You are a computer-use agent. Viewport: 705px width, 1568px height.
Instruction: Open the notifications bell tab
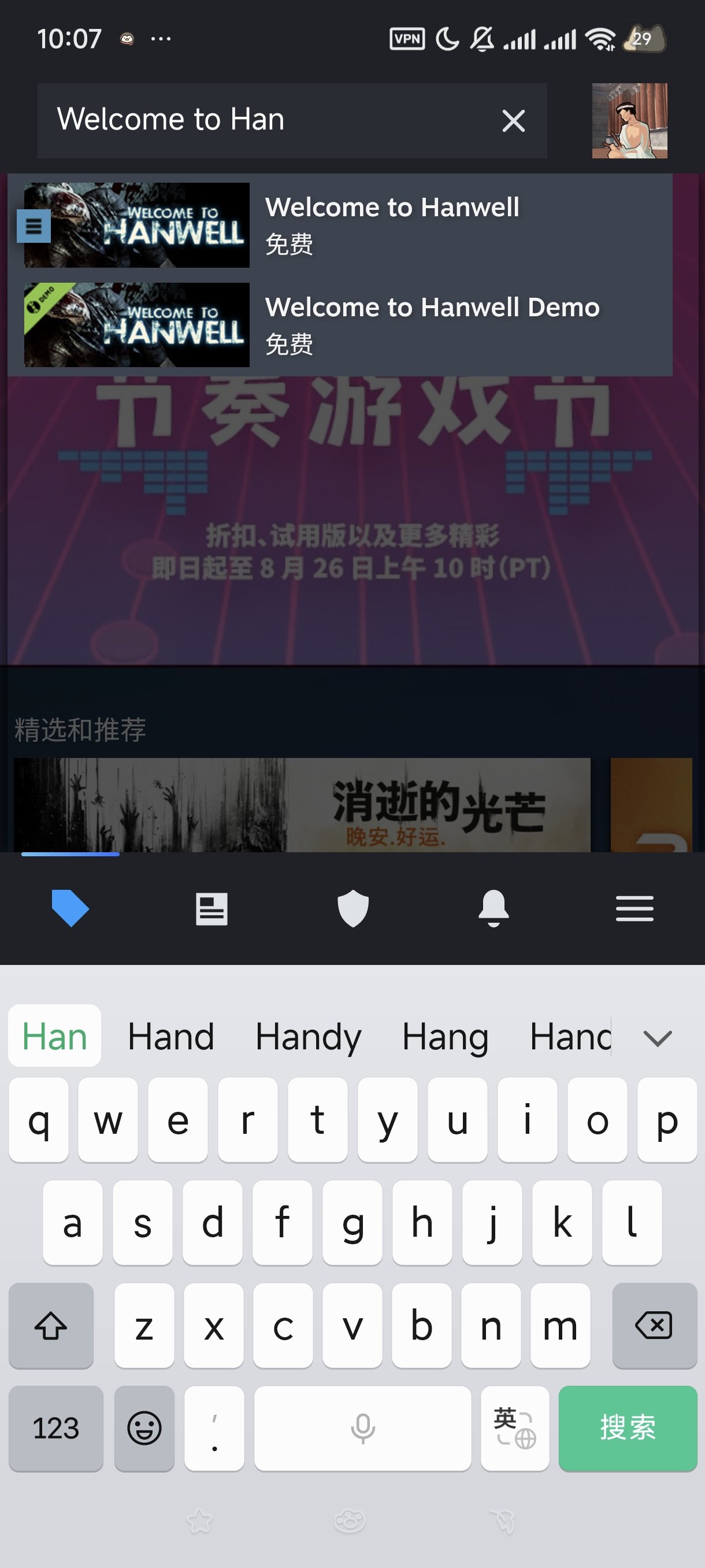click(493, 908)
